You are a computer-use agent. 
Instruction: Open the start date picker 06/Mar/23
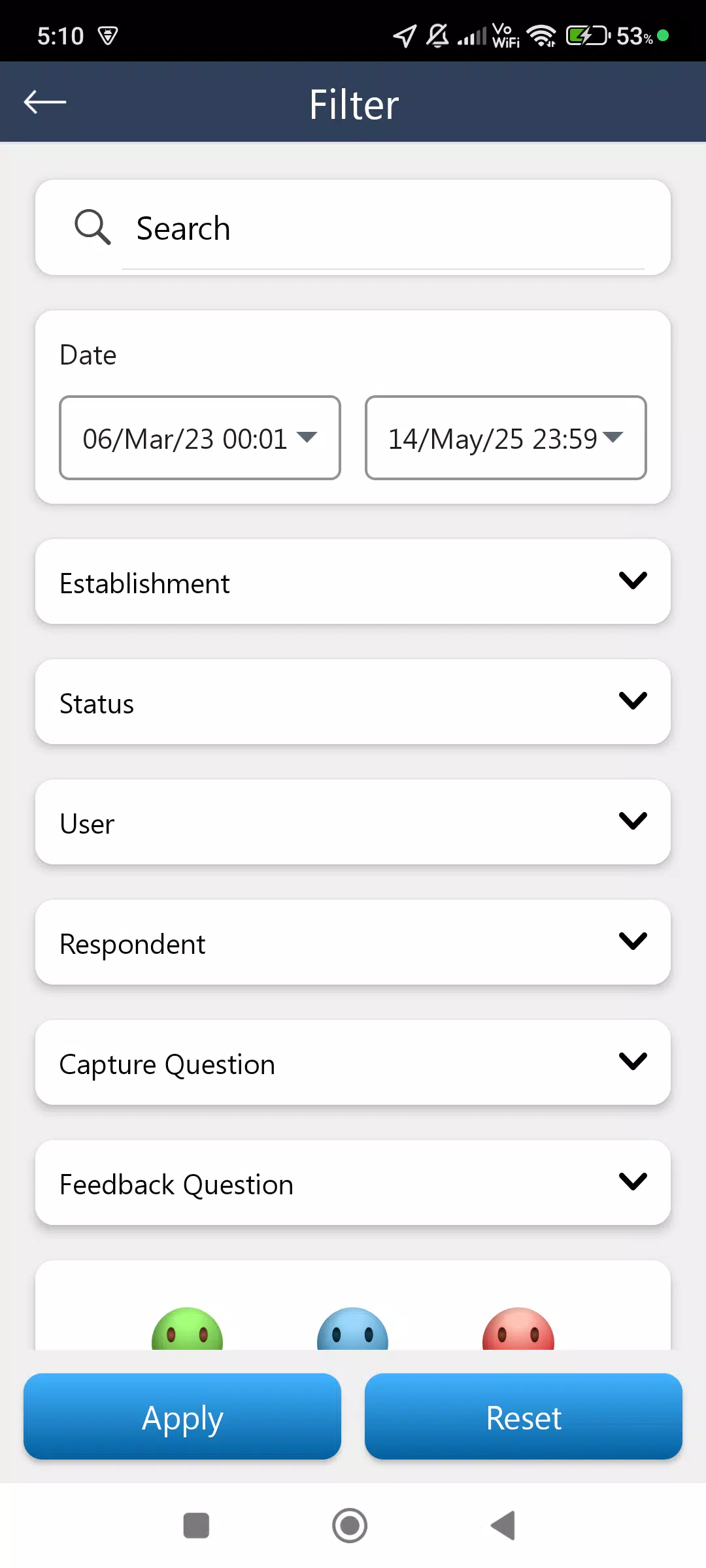(x=200, y=438)
